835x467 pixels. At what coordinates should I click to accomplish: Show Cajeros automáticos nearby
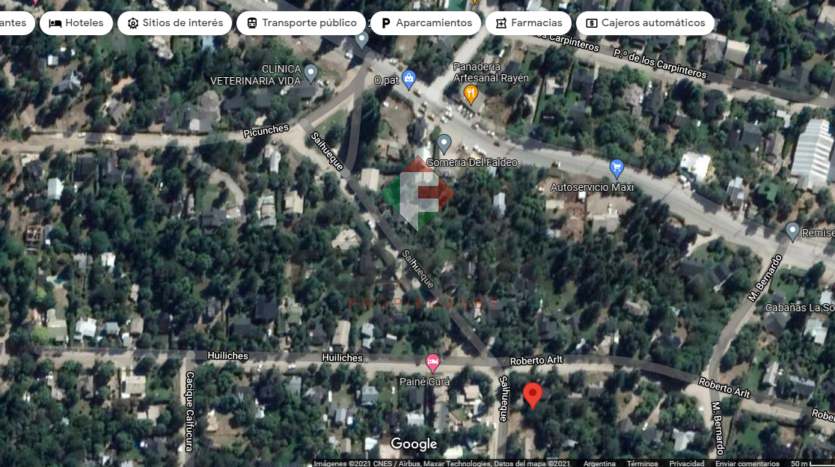coord(645,22)
